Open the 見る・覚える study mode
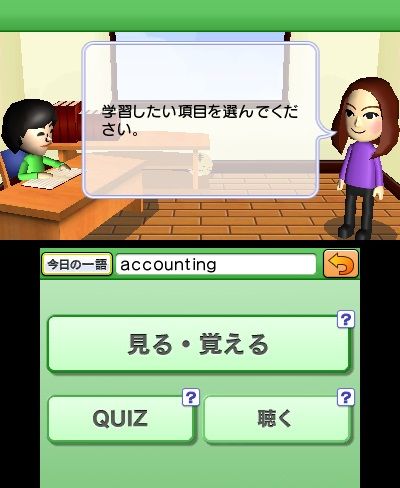400x488 pixels. 199,344
